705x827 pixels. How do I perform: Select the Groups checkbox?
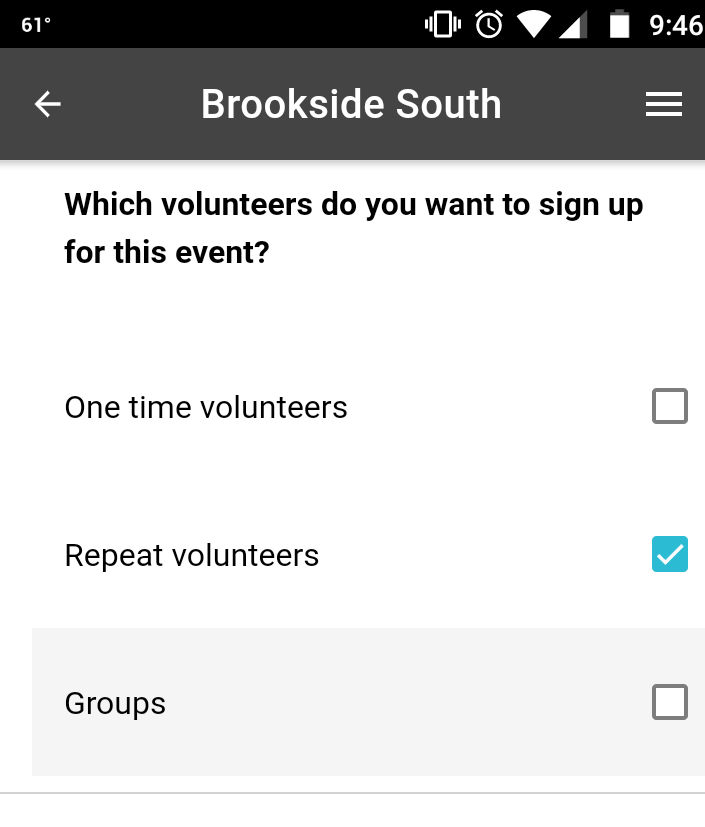[x=669, y=702]
